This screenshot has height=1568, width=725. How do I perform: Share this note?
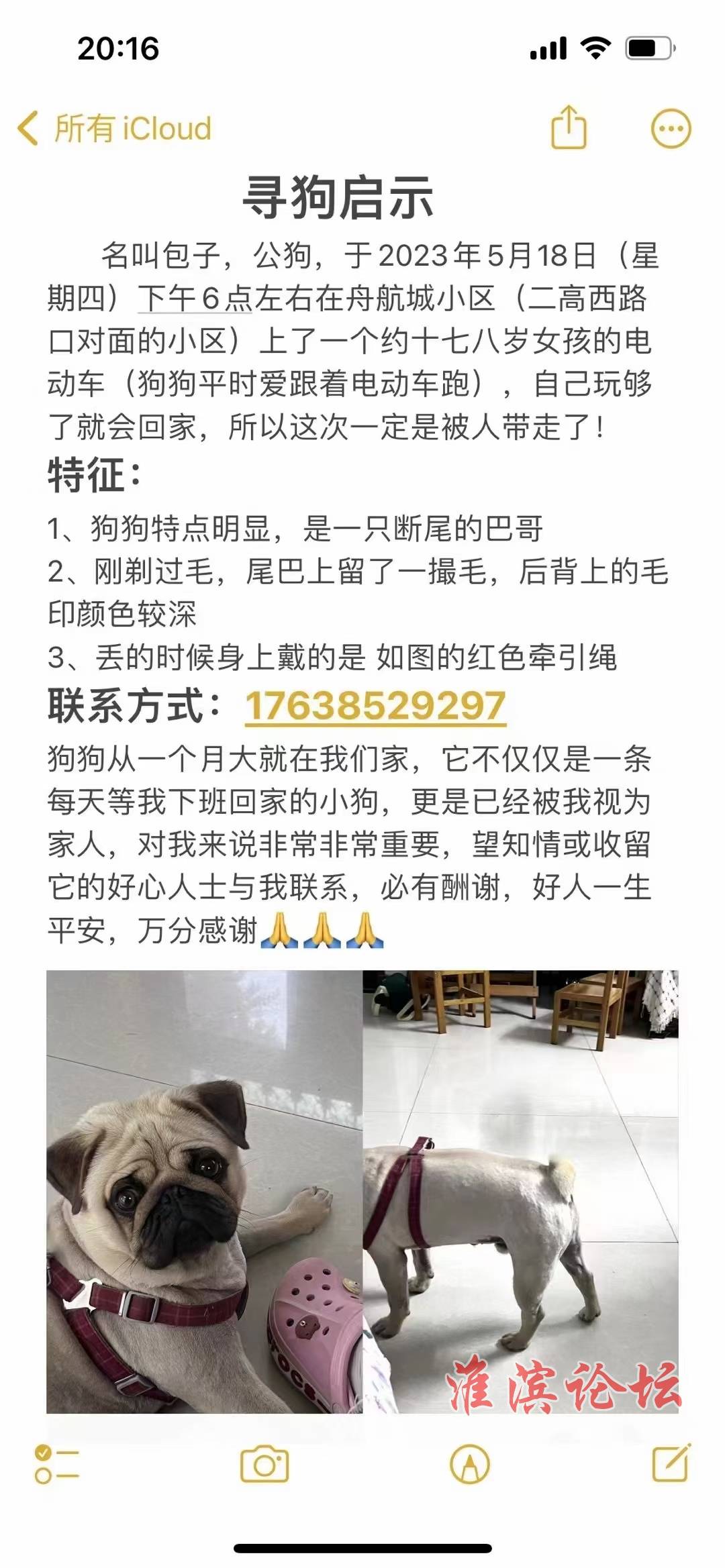(x=569, y=127)
